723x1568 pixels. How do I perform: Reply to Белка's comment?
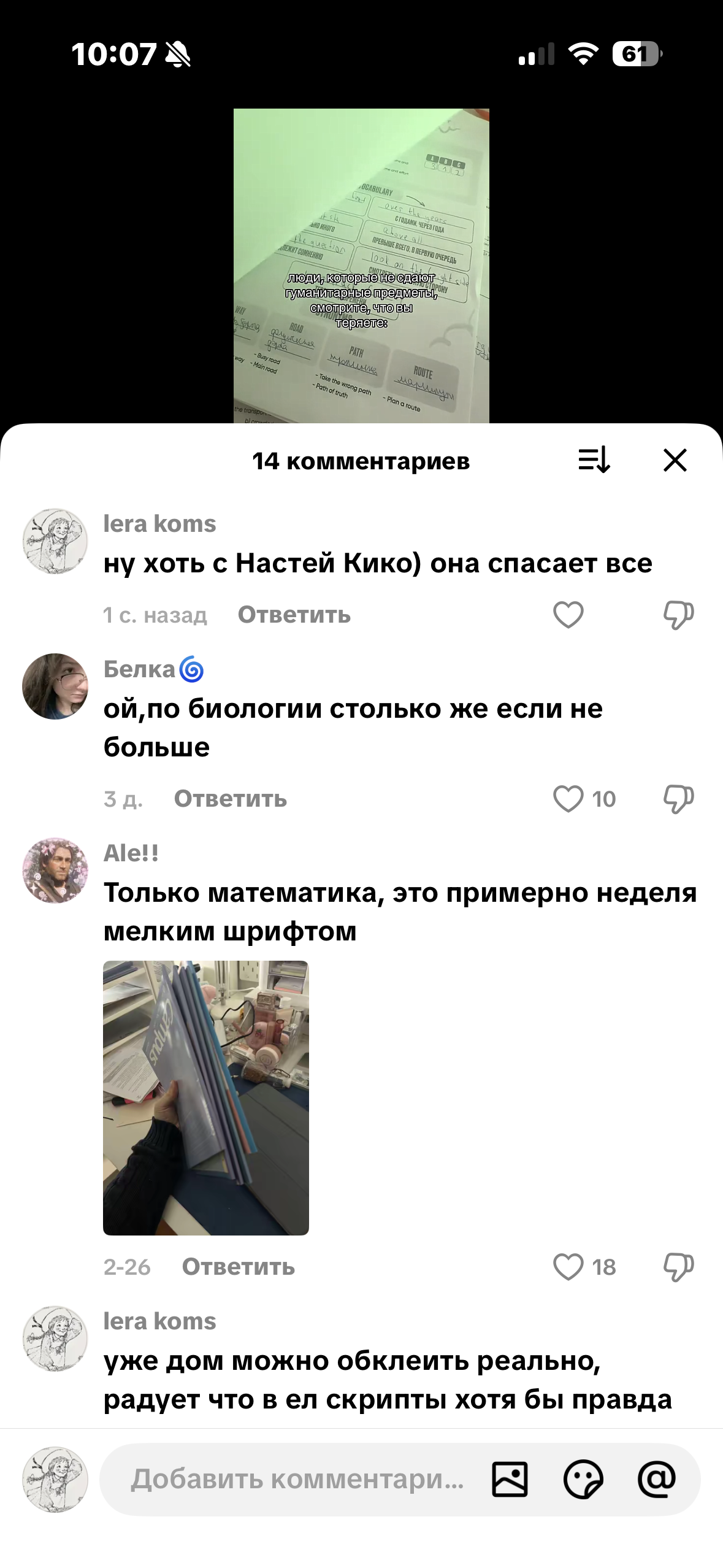230,799
